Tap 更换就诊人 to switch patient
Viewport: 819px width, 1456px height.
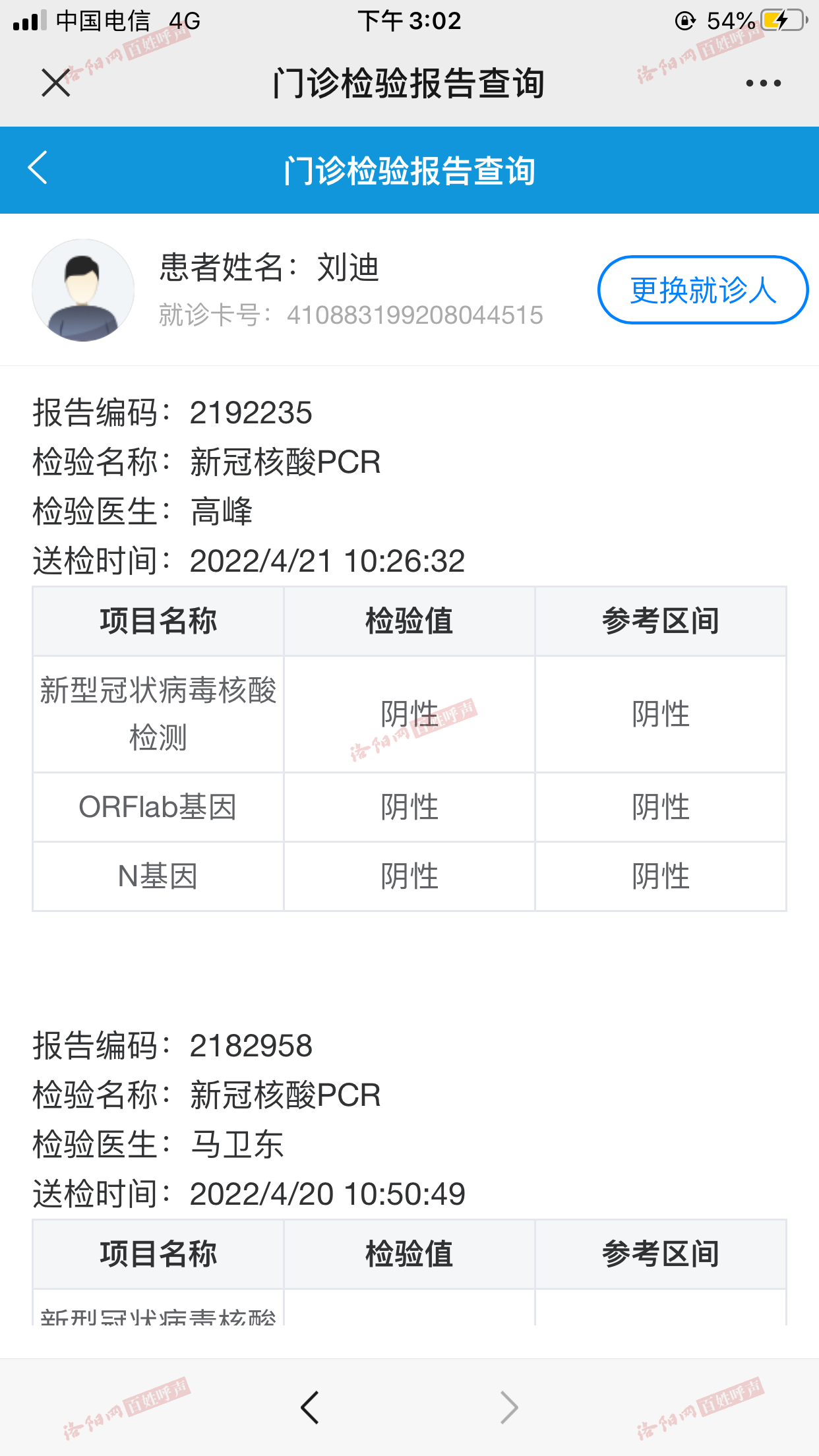tap(703, 290)
